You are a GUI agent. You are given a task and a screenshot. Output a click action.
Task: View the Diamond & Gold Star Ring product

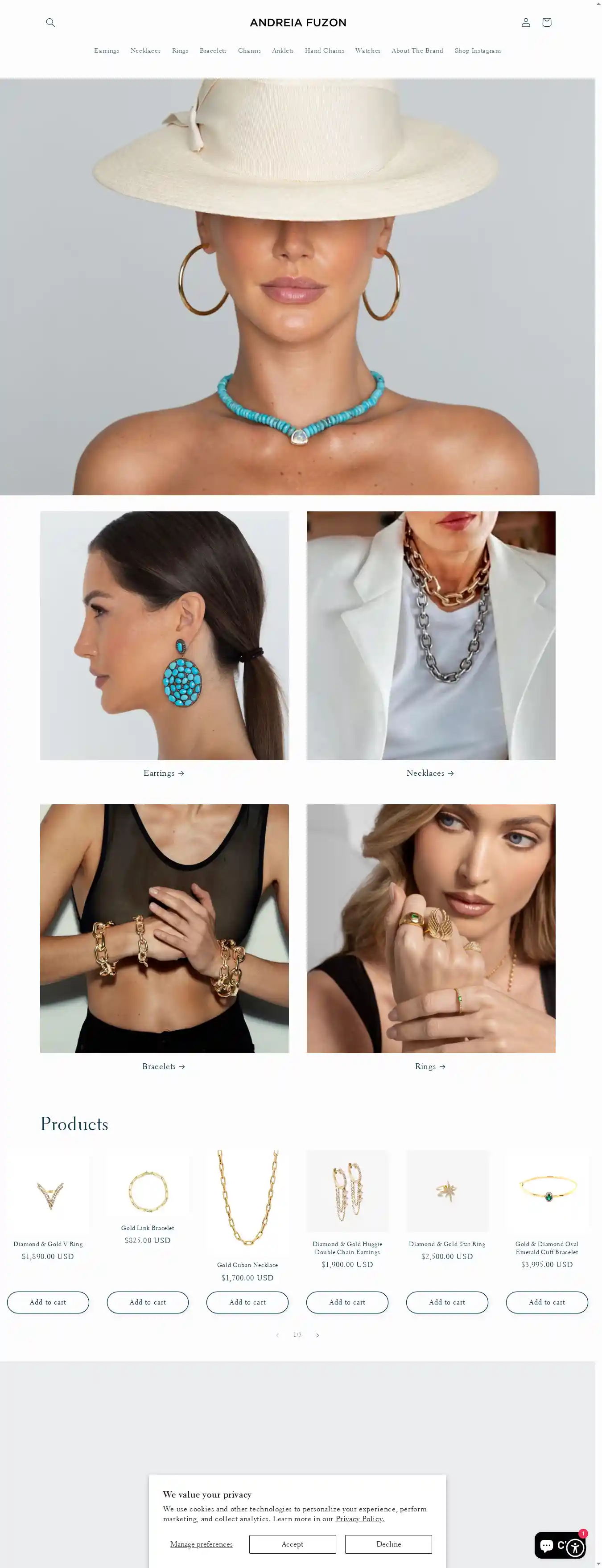pos(447,1244)
